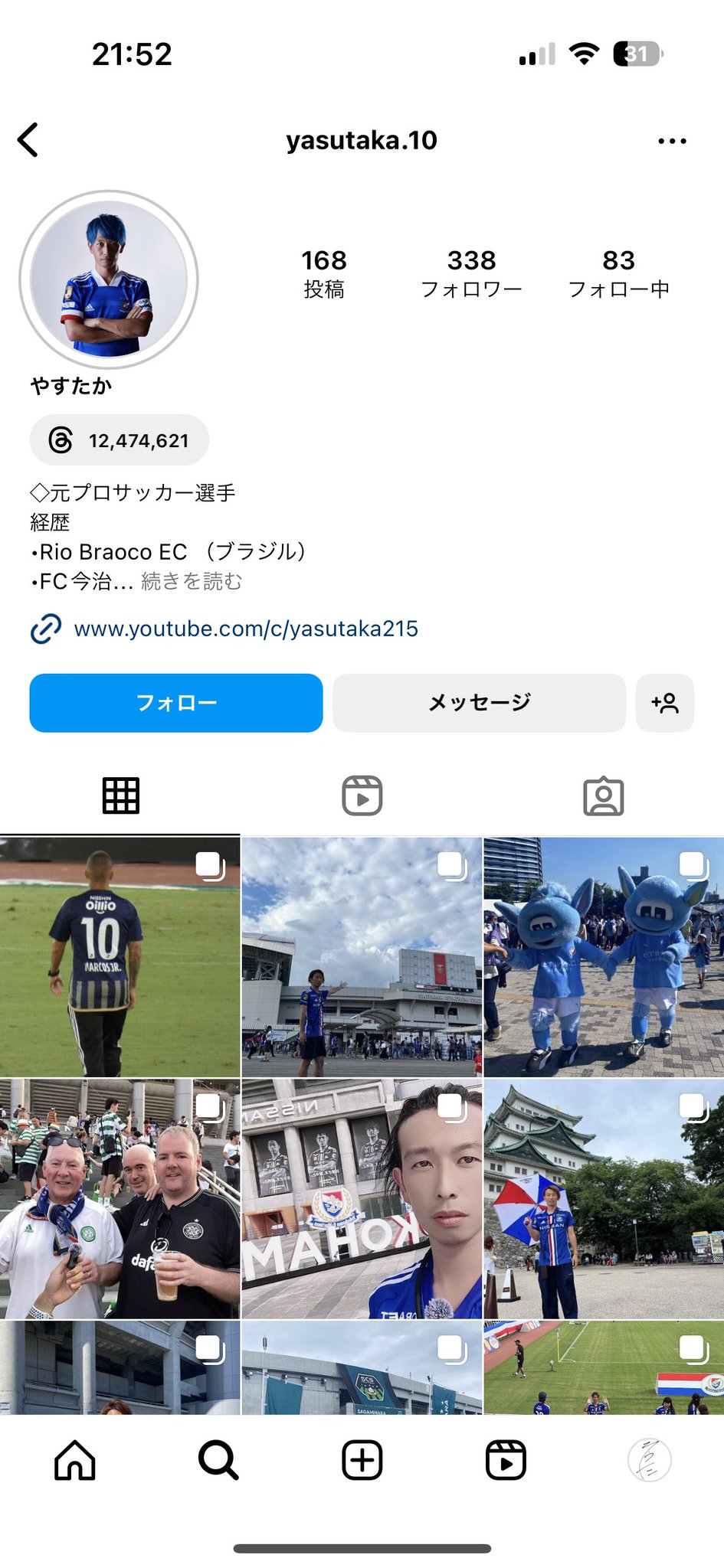
Task: View followers list (338 フォロワー)
Action: click(x=471, y=273)
